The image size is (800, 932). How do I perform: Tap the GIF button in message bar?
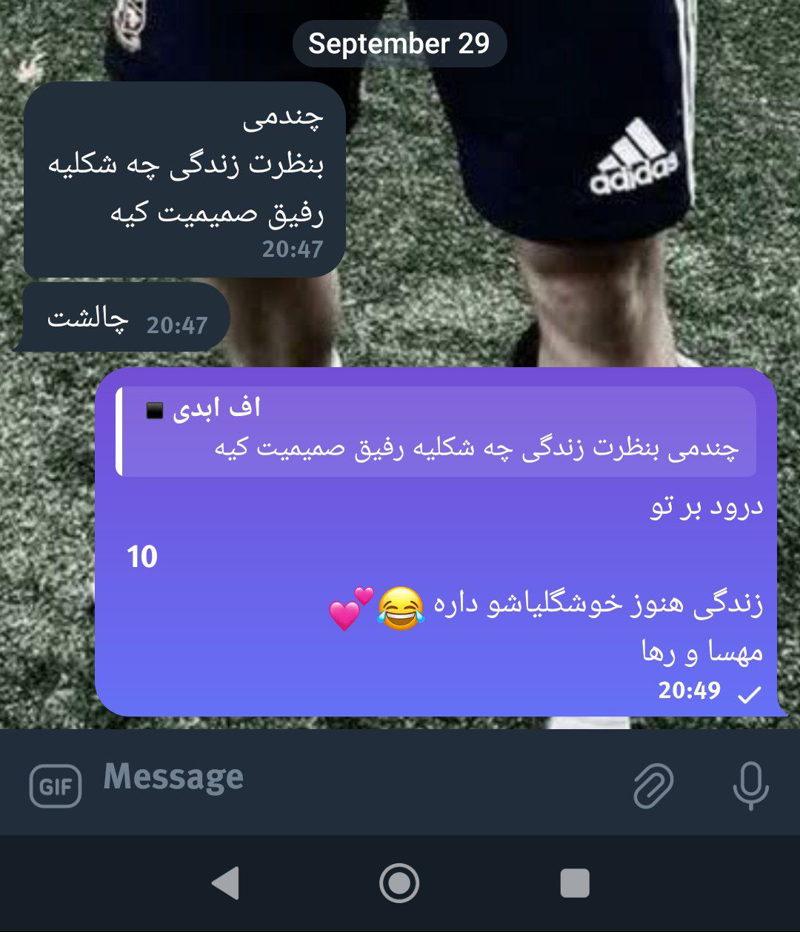pos(54,786)
